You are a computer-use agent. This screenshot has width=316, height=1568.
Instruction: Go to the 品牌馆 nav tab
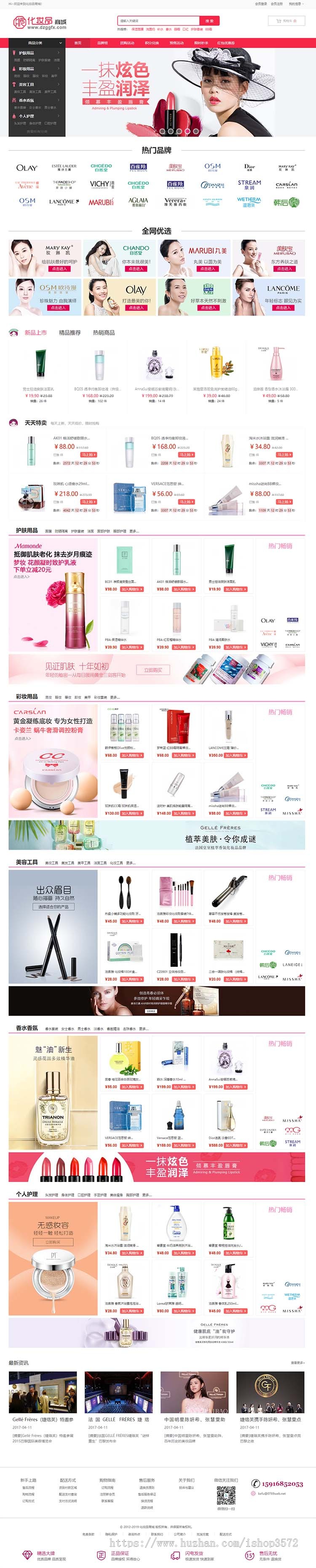[x=102, y=43]
